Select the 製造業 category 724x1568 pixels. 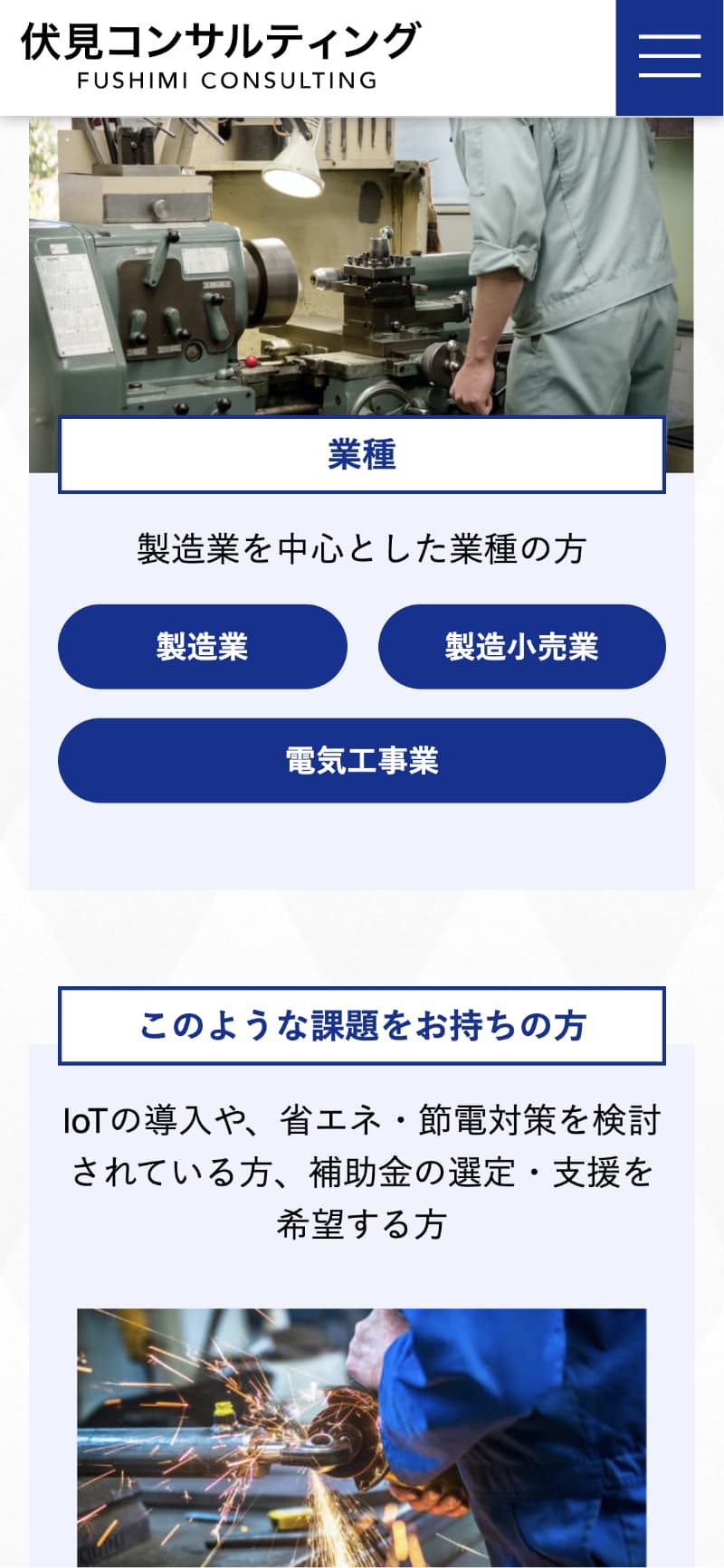tap(203, 647)
